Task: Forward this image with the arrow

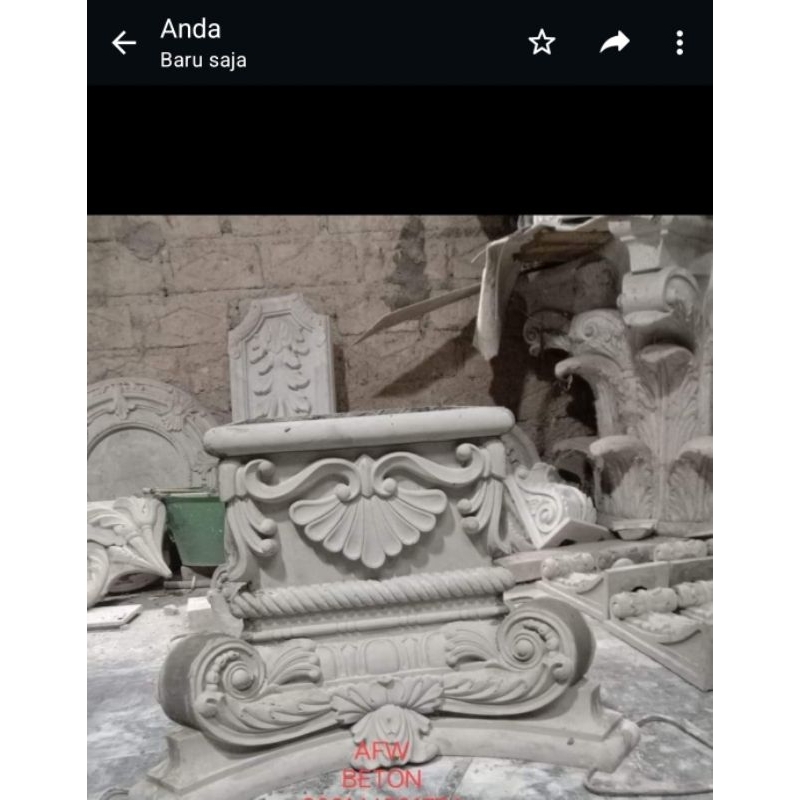Action: (x=614, y=42)
